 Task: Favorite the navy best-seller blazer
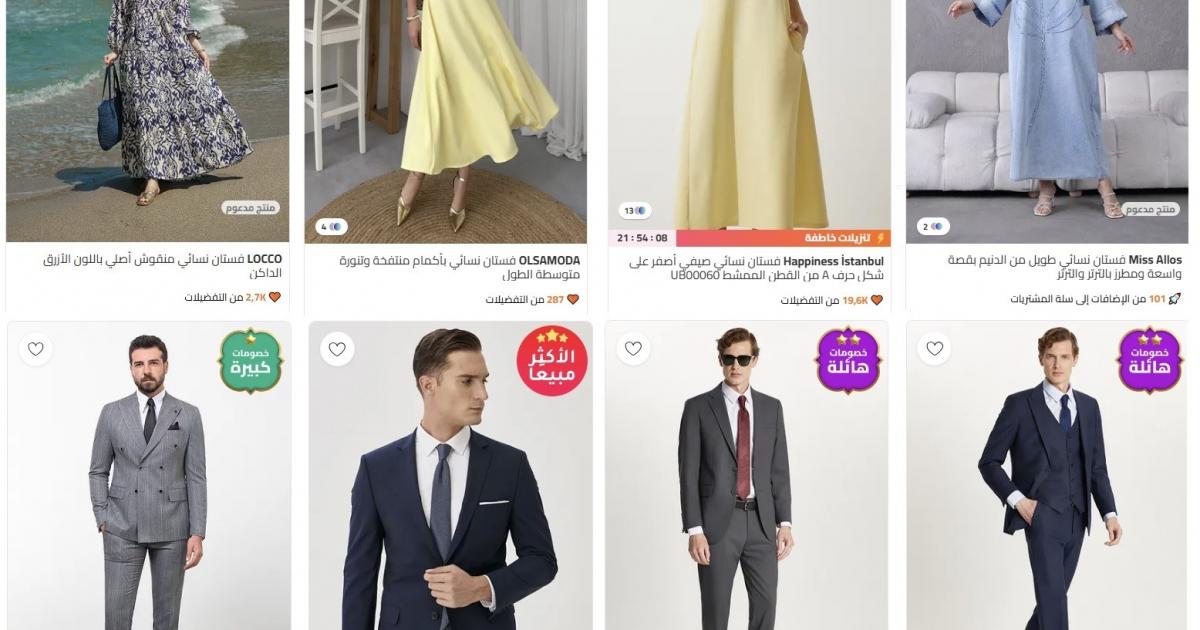337,349
